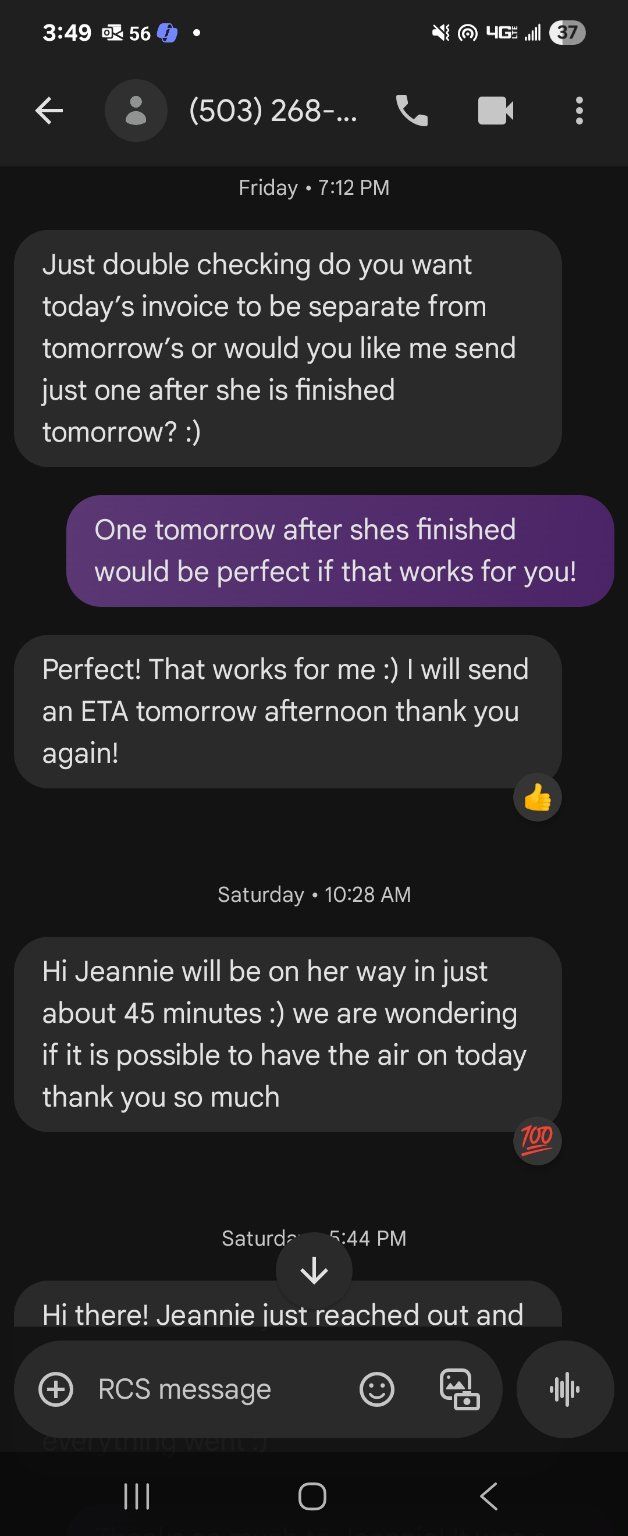View the 100 reaction on Jeannie's message

click(537, 1141)
